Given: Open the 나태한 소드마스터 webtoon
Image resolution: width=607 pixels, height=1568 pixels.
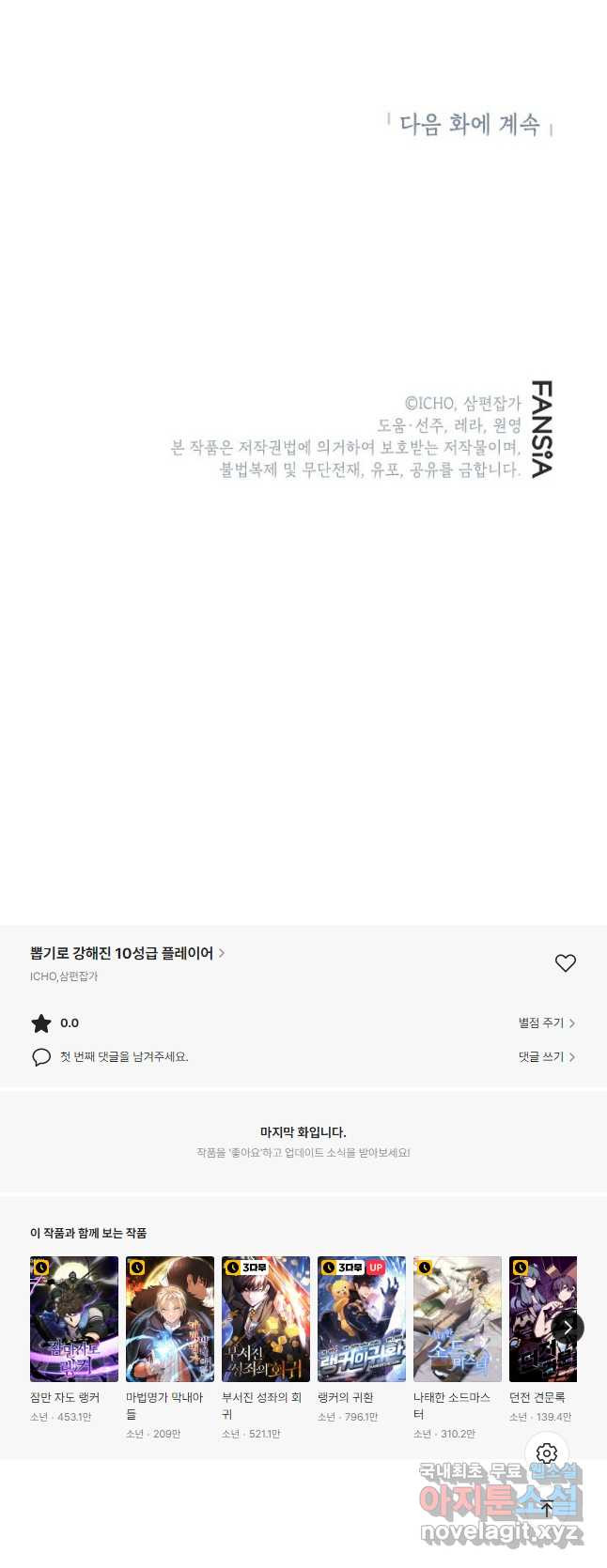Looking at the screenshot, I should pyautogui.click(x=458, y=1319).
